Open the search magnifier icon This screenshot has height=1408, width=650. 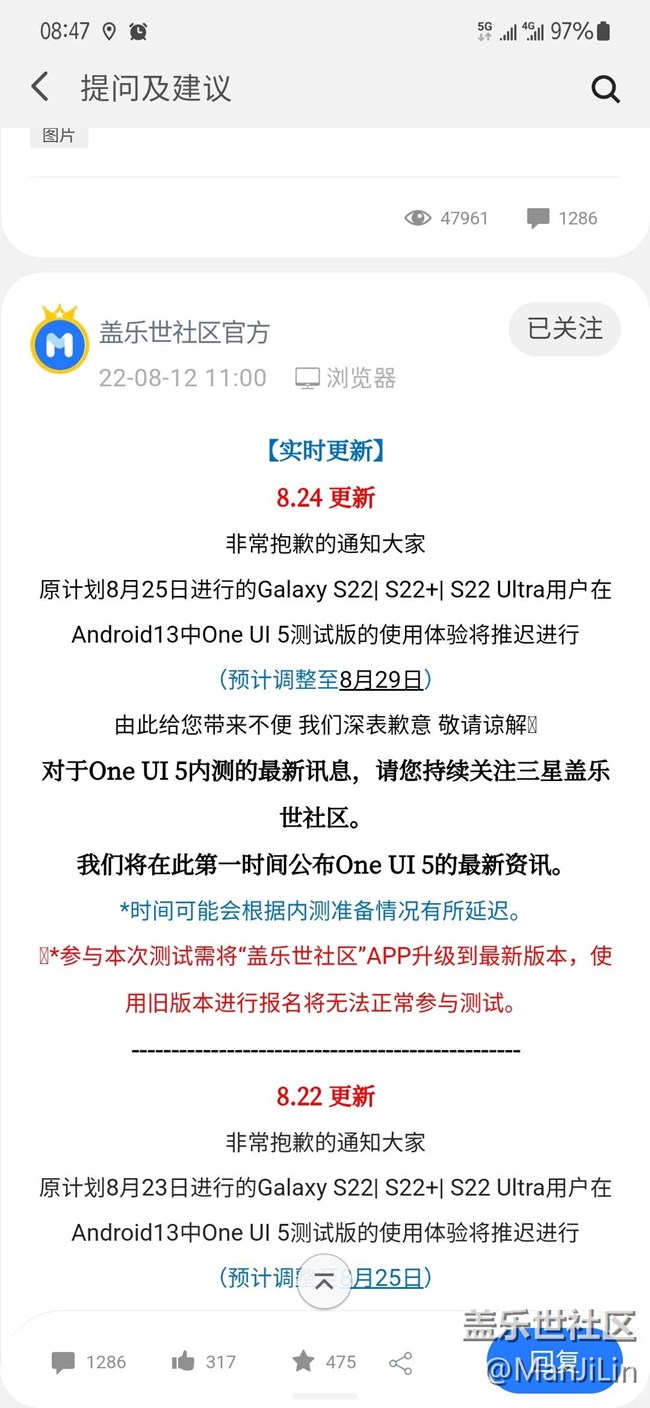coord(605,89)
